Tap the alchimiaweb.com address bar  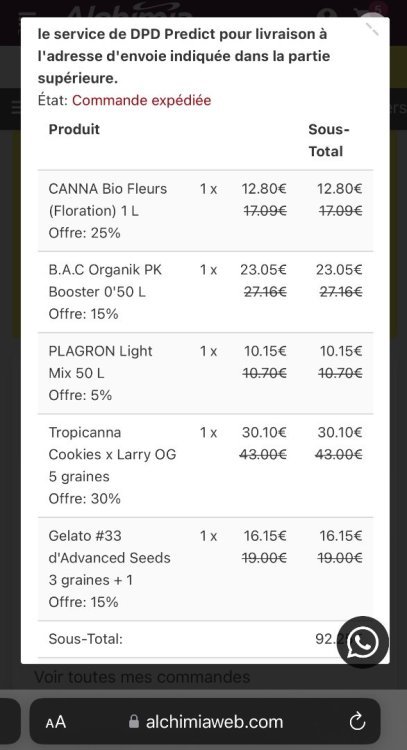(x=205, y=721)
